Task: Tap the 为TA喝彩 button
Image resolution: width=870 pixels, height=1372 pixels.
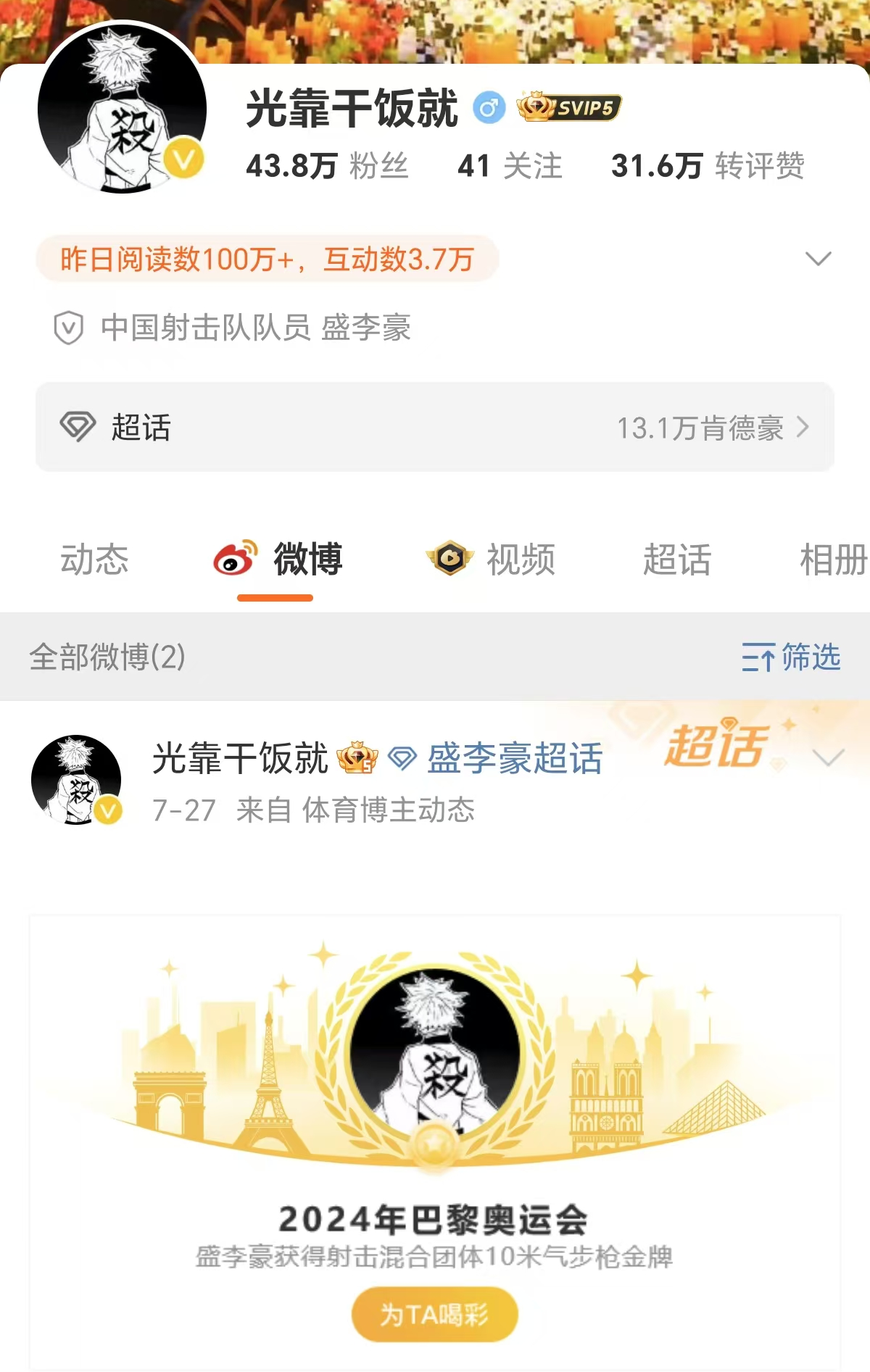Action: (x=434, y=1314)
